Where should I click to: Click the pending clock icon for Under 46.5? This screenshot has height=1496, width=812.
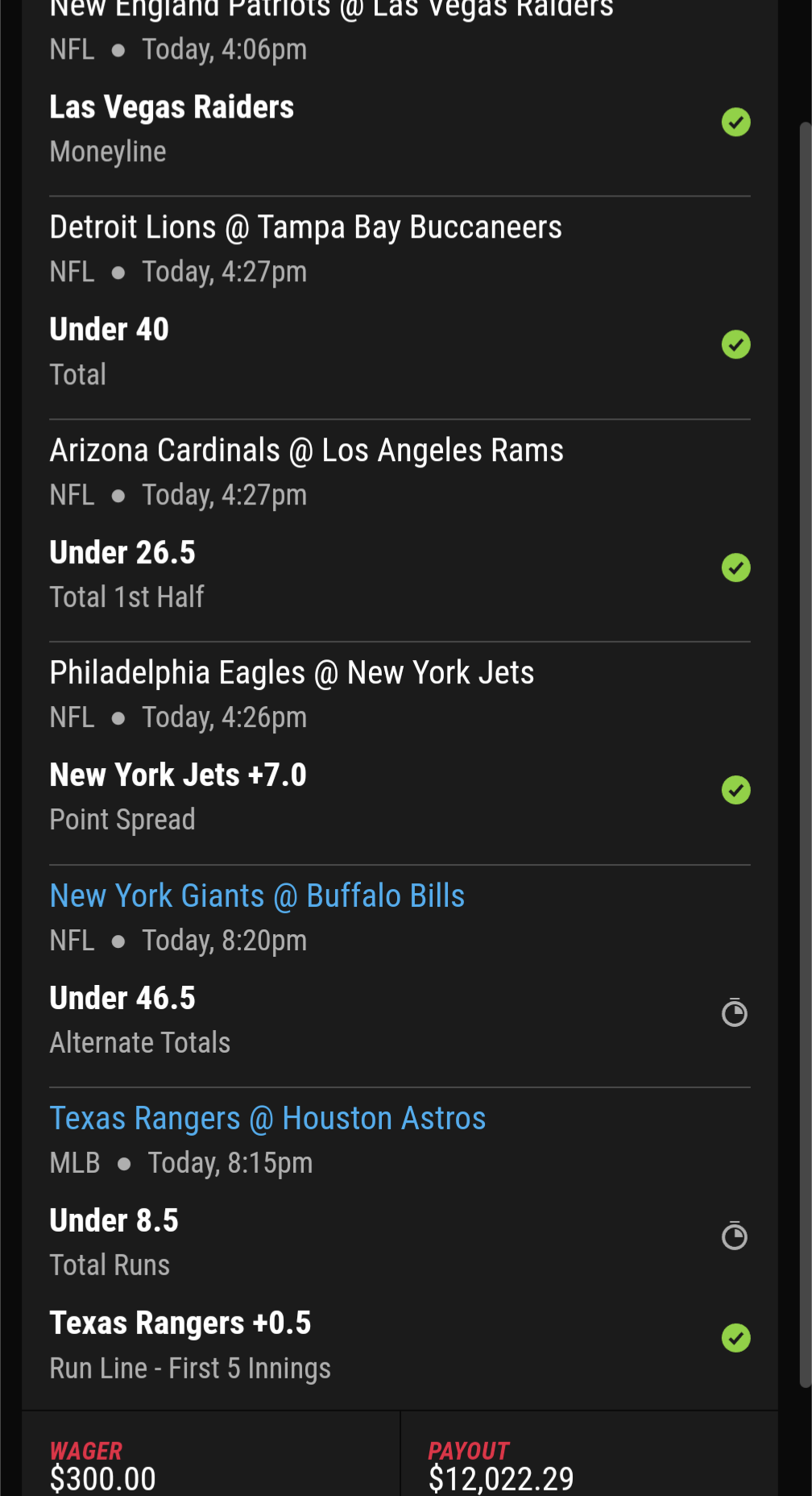tap(734, 1012)
